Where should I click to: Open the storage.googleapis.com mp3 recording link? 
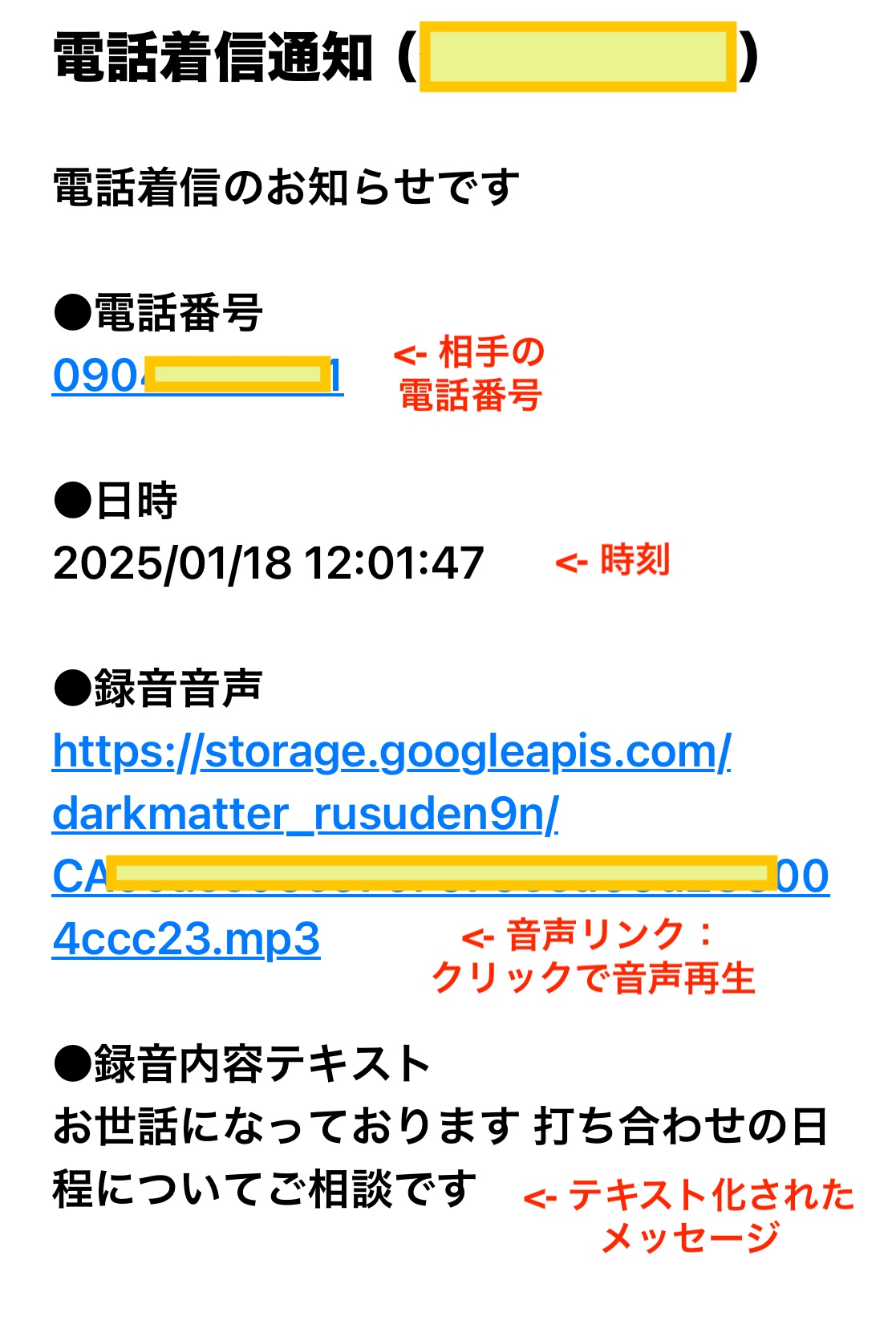tap(391, 752)
